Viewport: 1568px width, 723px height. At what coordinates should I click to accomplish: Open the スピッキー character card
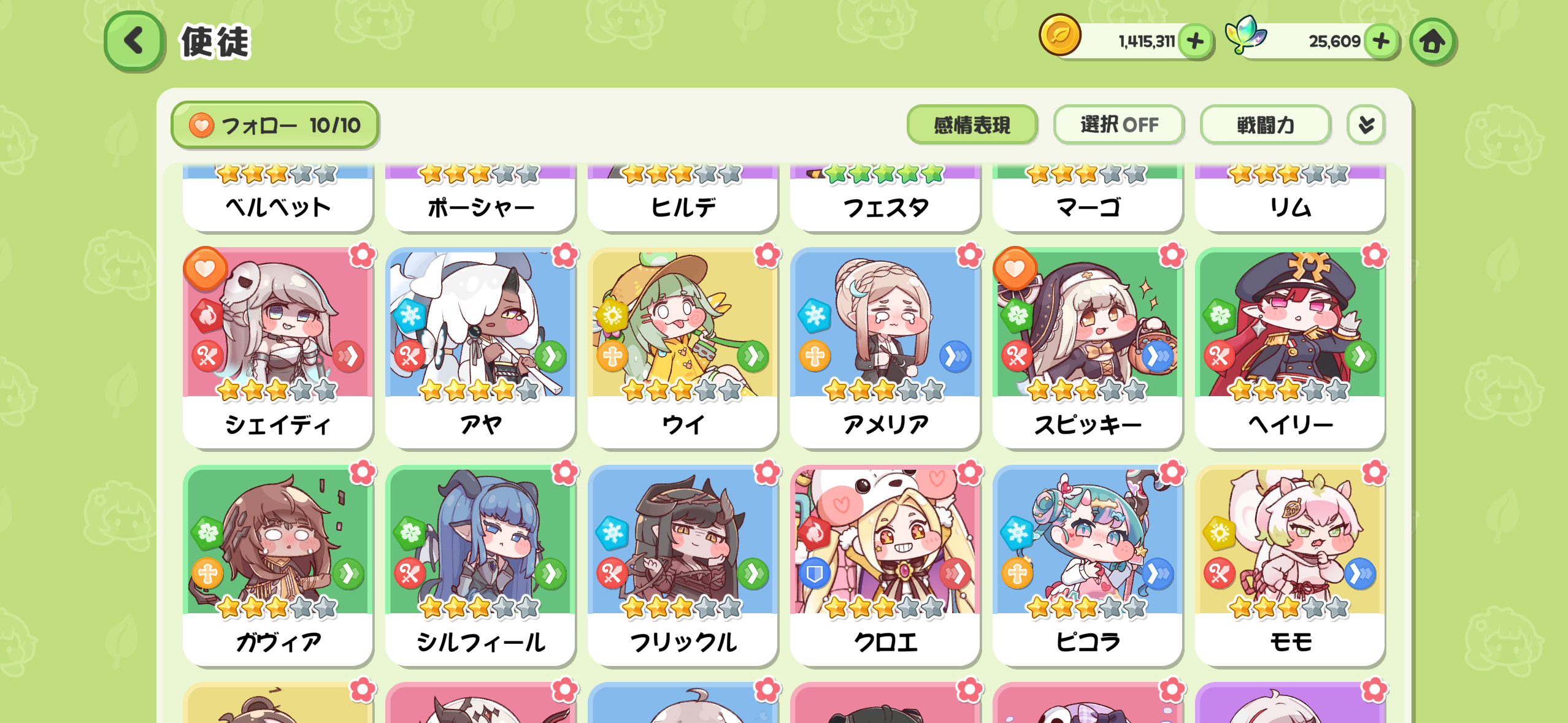point(1088,346)
